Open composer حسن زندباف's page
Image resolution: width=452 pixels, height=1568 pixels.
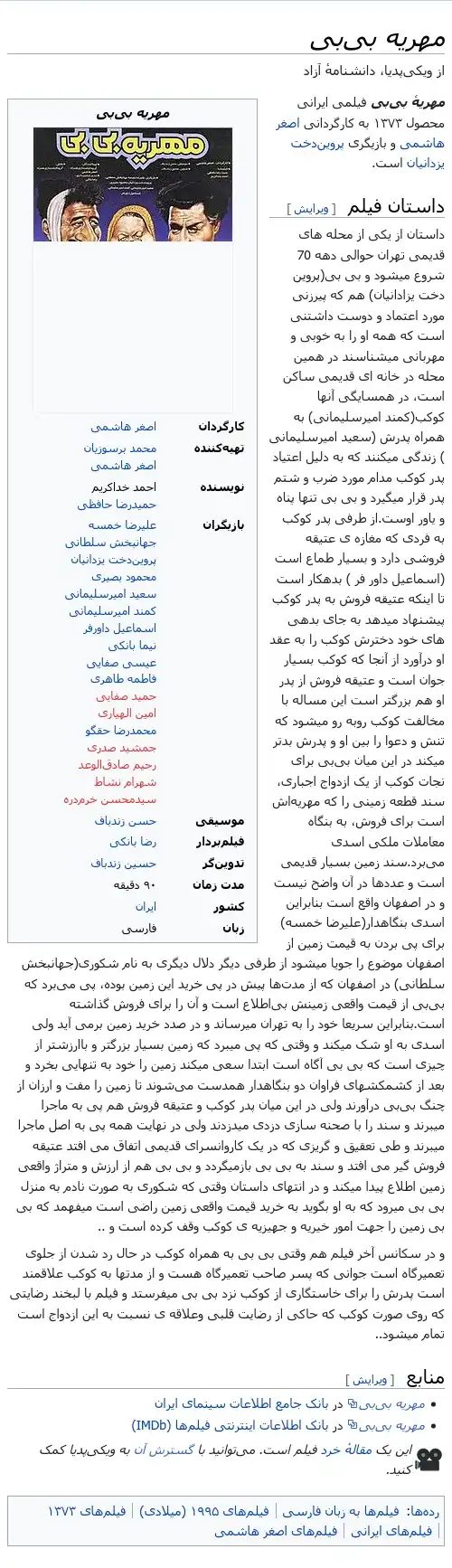coord(126,821)
